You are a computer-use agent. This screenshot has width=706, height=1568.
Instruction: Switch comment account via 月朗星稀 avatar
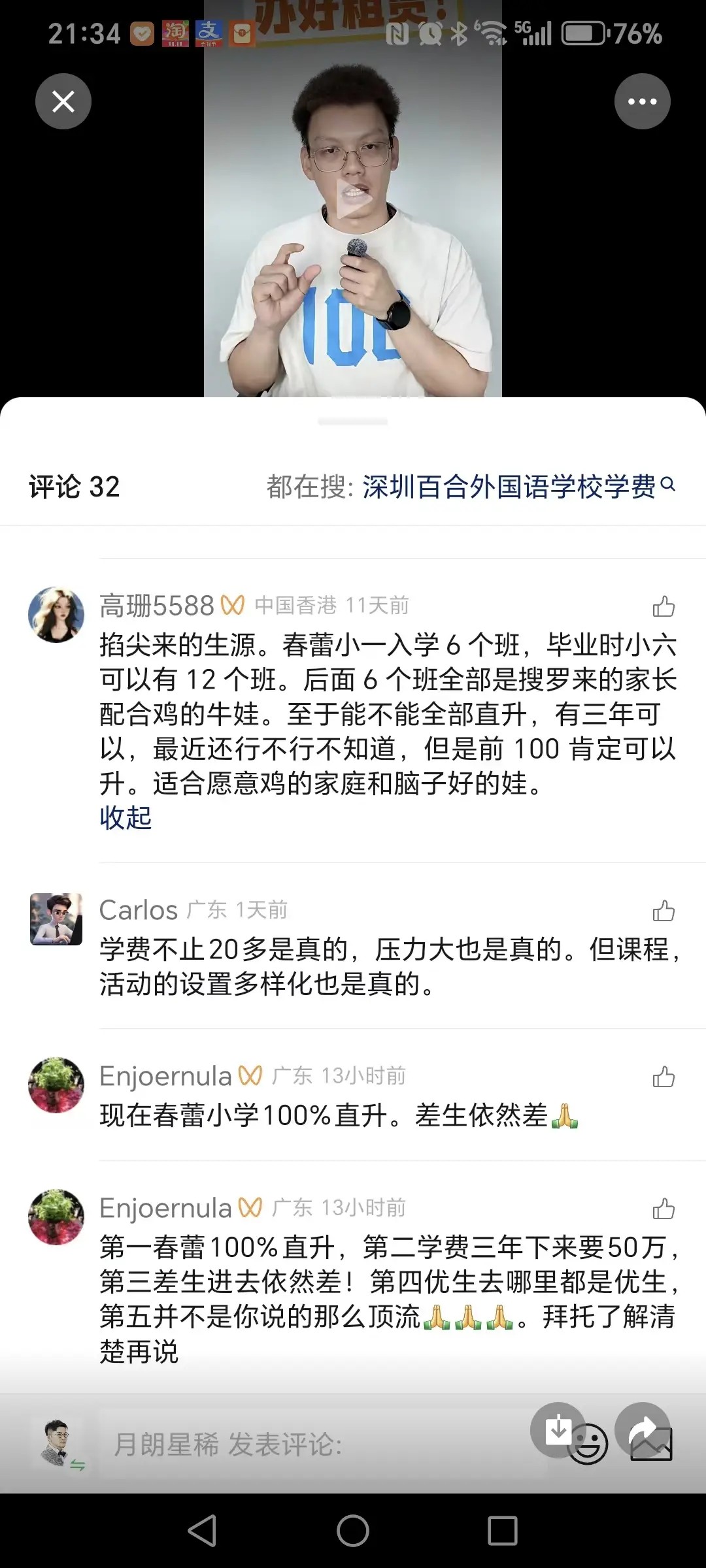pyautogui.click(x=59, y=1444)
